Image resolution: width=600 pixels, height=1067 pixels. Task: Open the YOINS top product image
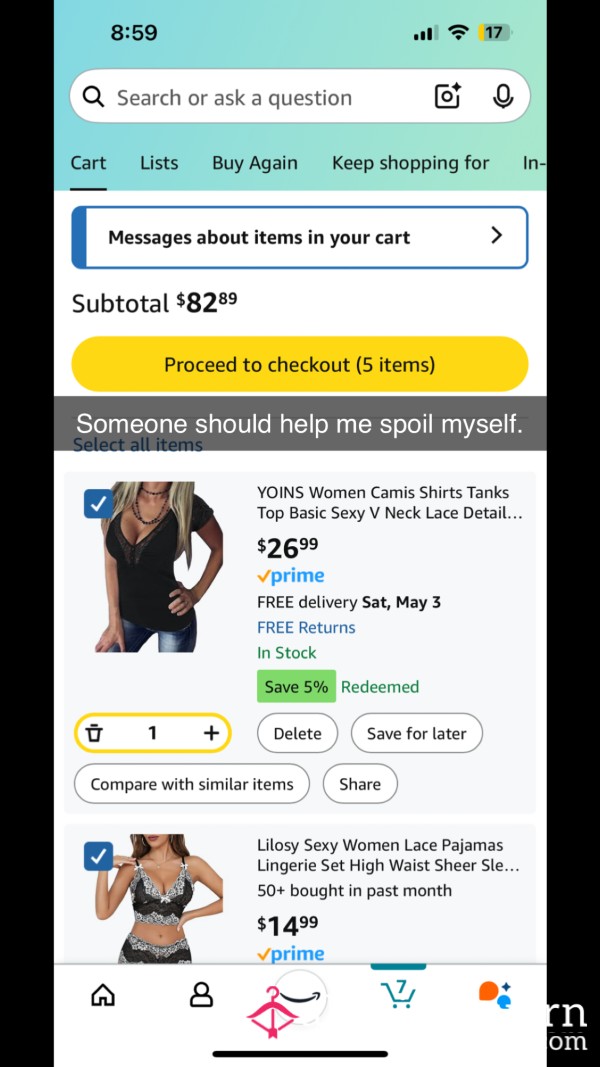159,567
